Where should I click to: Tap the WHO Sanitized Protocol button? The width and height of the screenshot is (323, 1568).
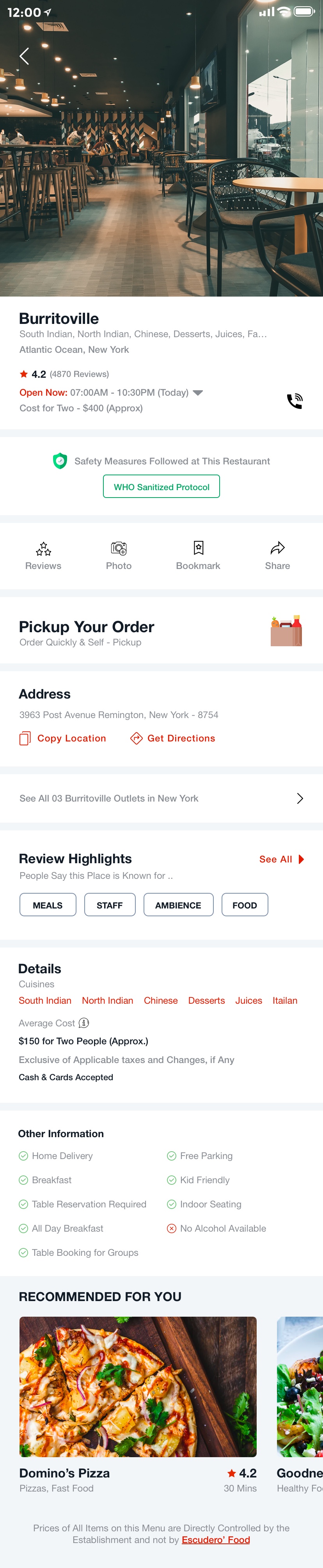pyautogui.click(x=161, y=487)
